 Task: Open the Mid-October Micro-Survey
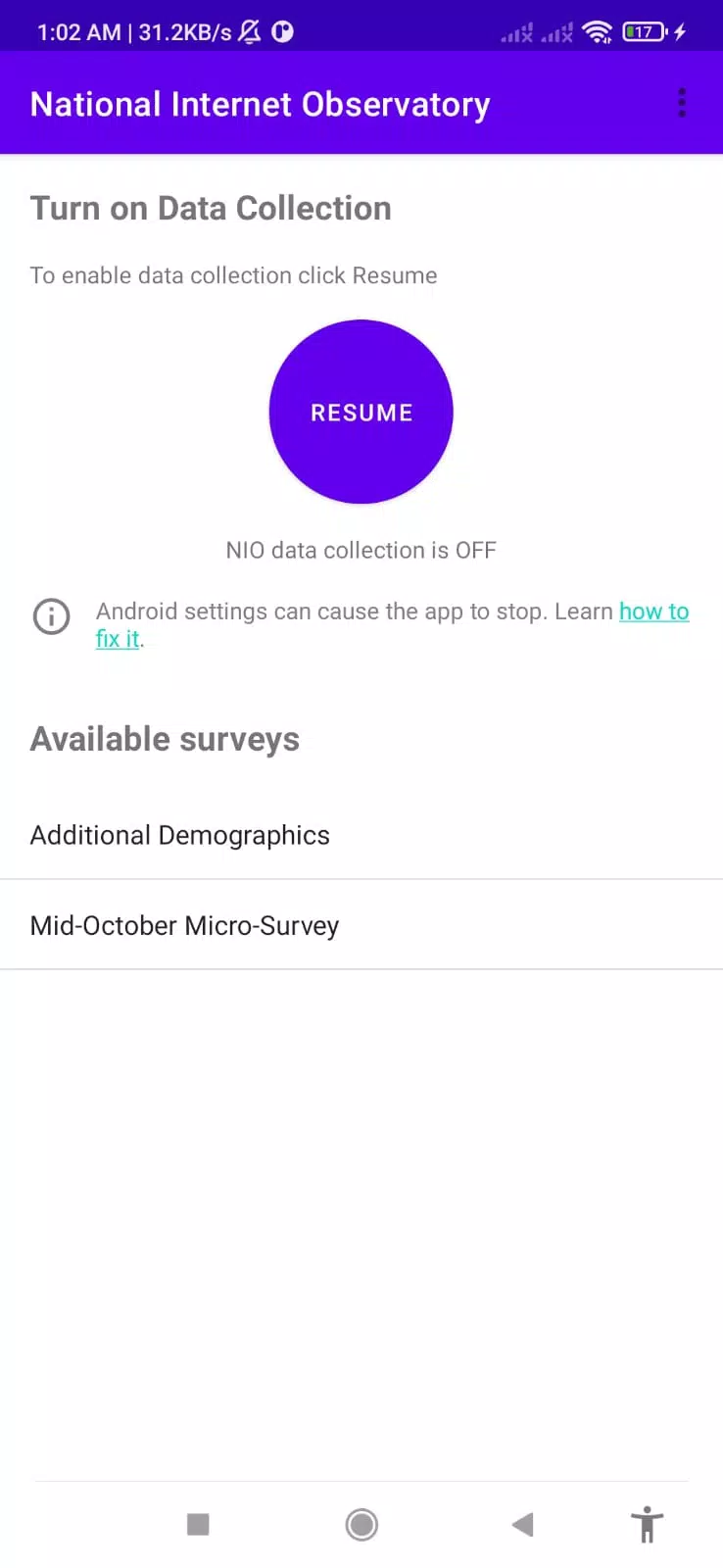click(x=184, y=924)
